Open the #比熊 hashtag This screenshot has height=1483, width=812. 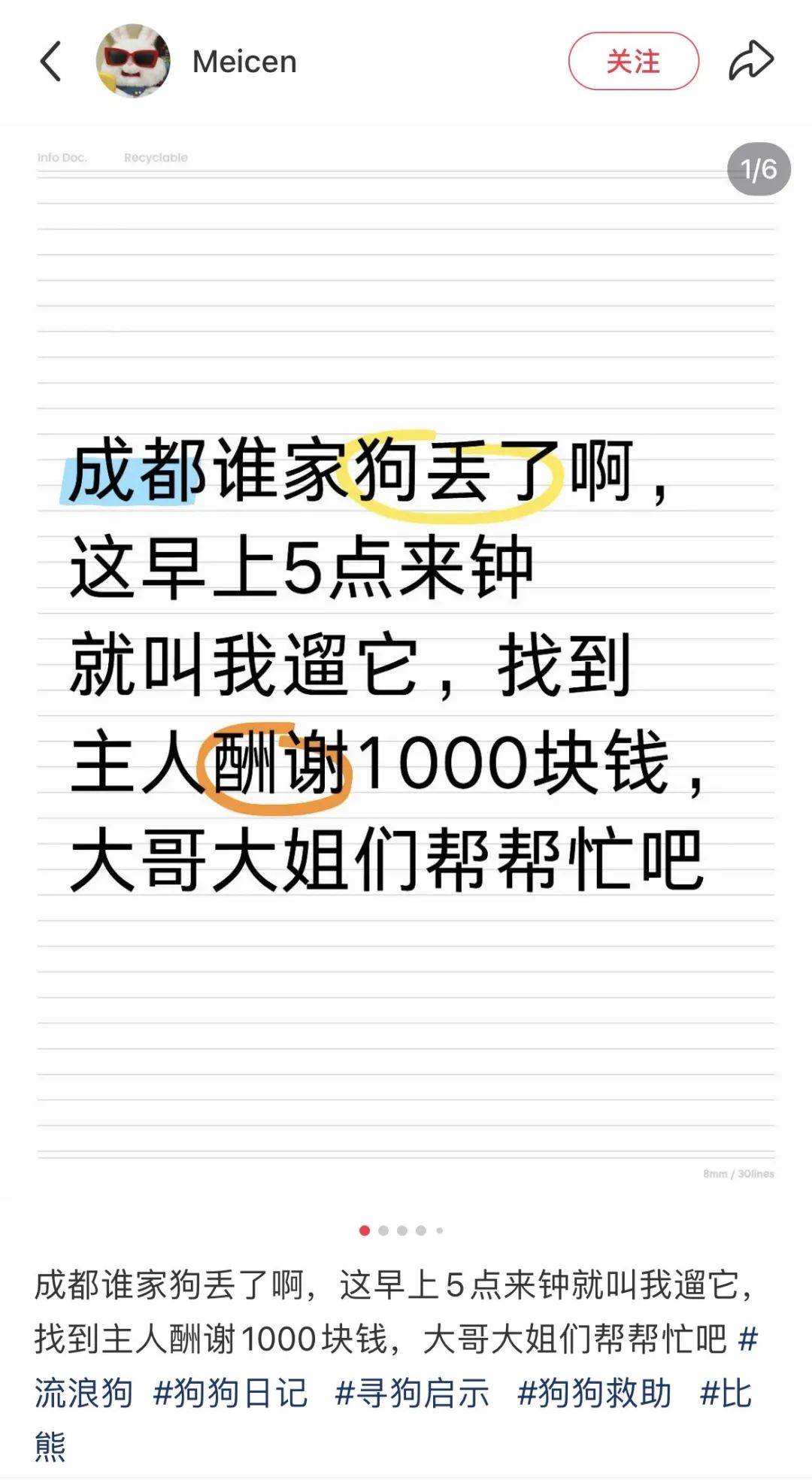click(x=726, y=1393)
